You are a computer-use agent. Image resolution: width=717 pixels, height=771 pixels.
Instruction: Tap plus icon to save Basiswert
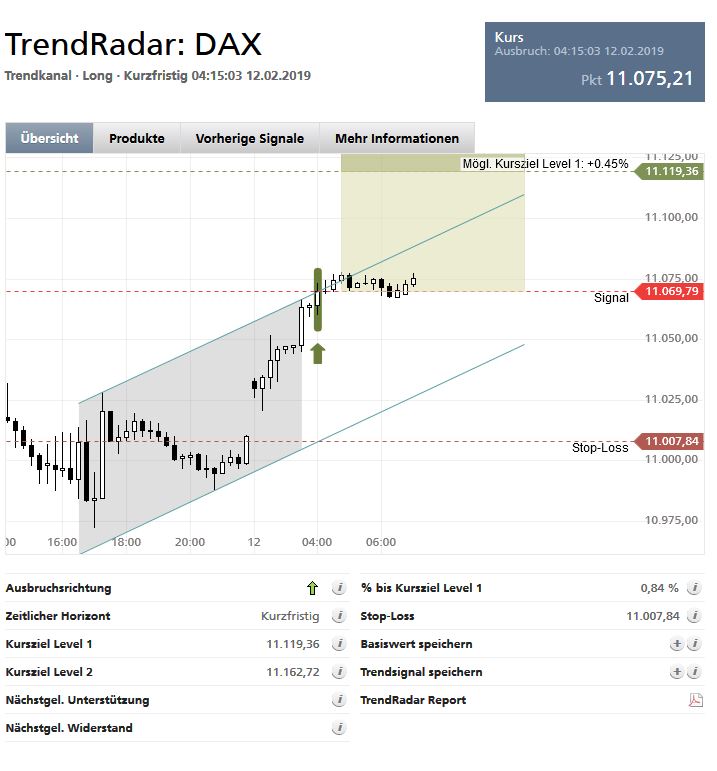[677, 644]
